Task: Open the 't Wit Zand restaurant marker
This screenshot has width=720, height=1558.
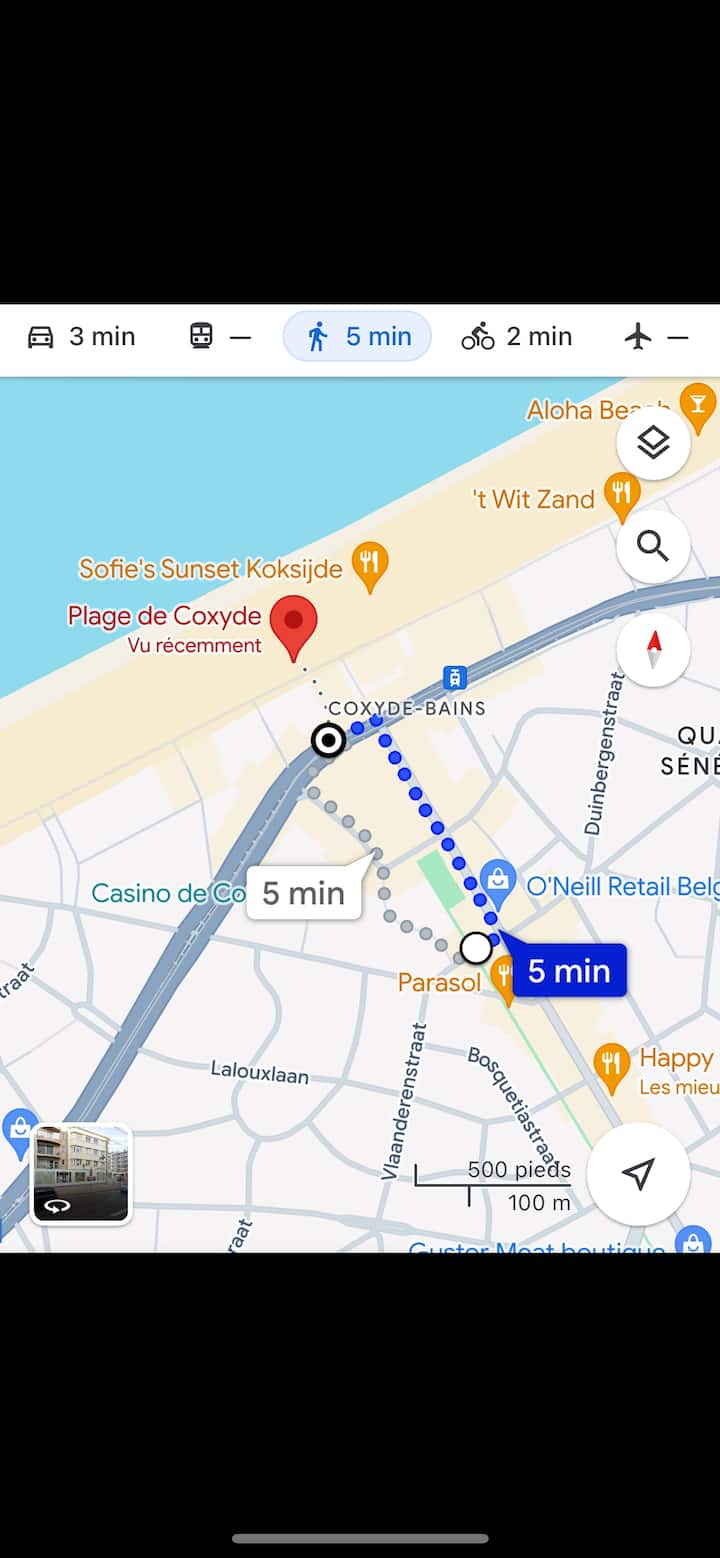Action: click(x=622, y=496)
